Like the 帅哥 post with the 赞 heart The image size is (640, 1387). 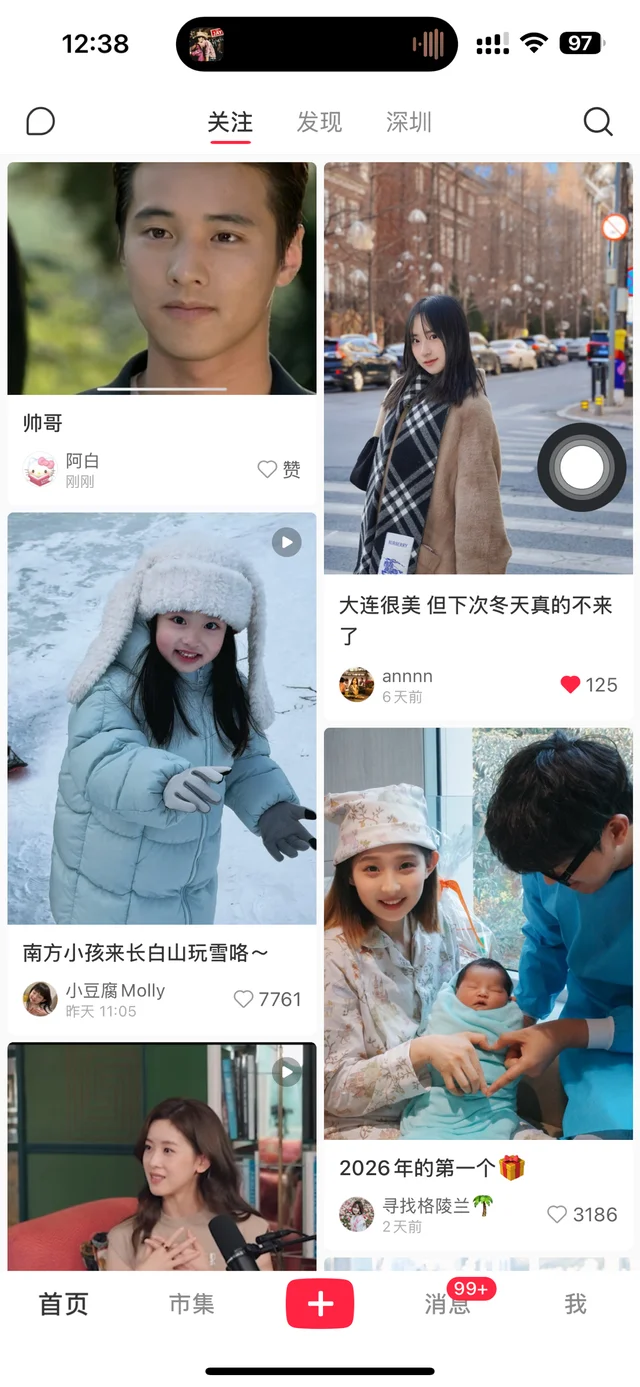(267, 469)
